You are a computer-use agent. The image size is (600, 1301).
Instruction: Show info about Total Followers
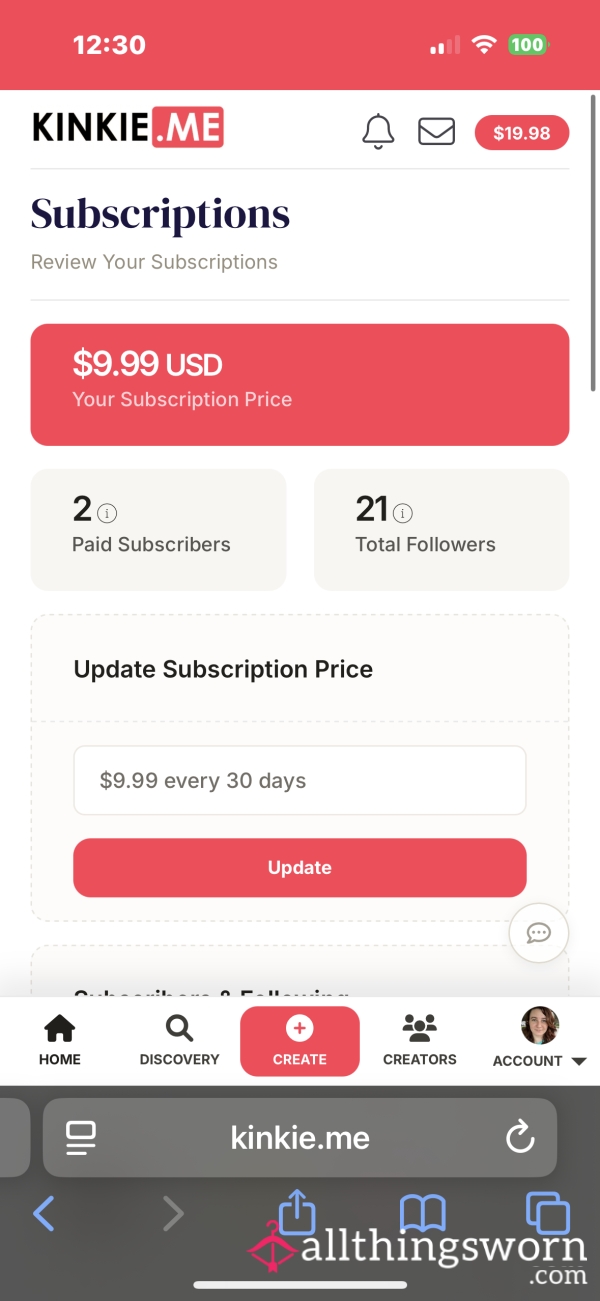pos(403,513)
